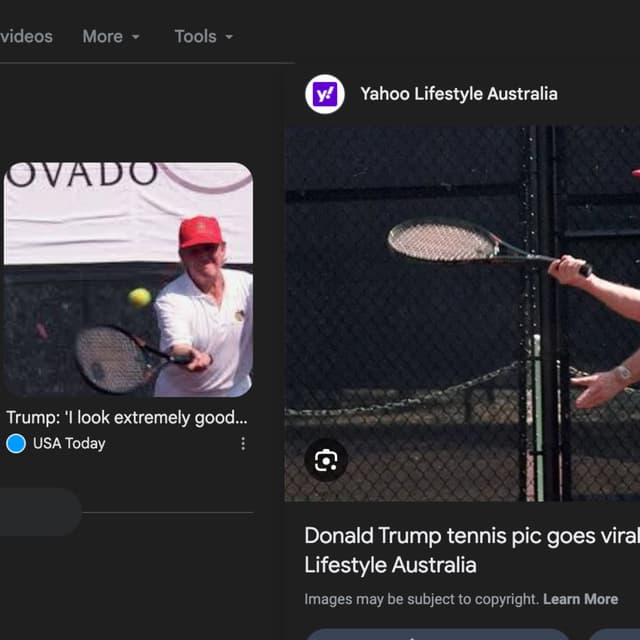
Task: Open the Donald Trump tennis pic article title
Action: [x=472, y=550]
